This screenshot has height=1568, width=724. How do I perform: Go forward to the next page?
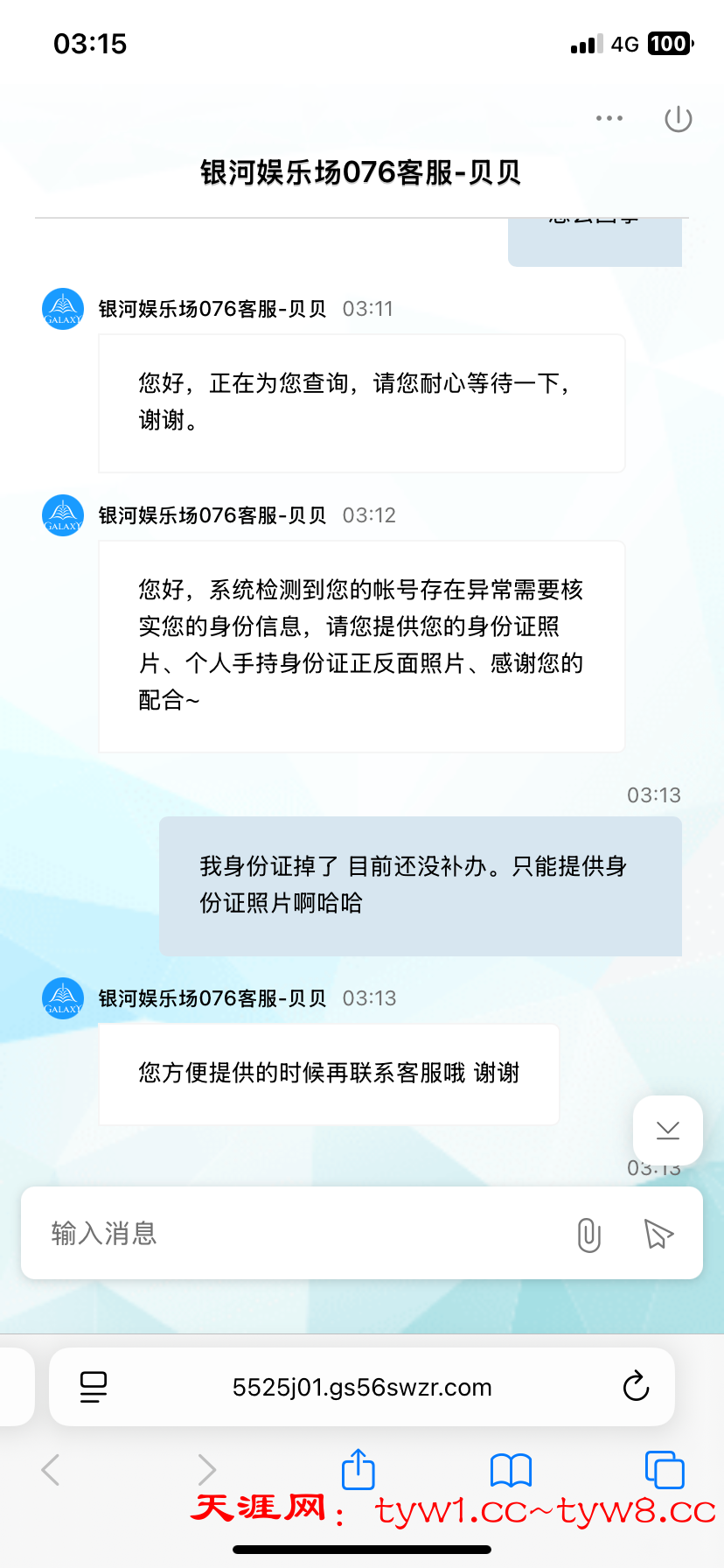(206, 1469)
